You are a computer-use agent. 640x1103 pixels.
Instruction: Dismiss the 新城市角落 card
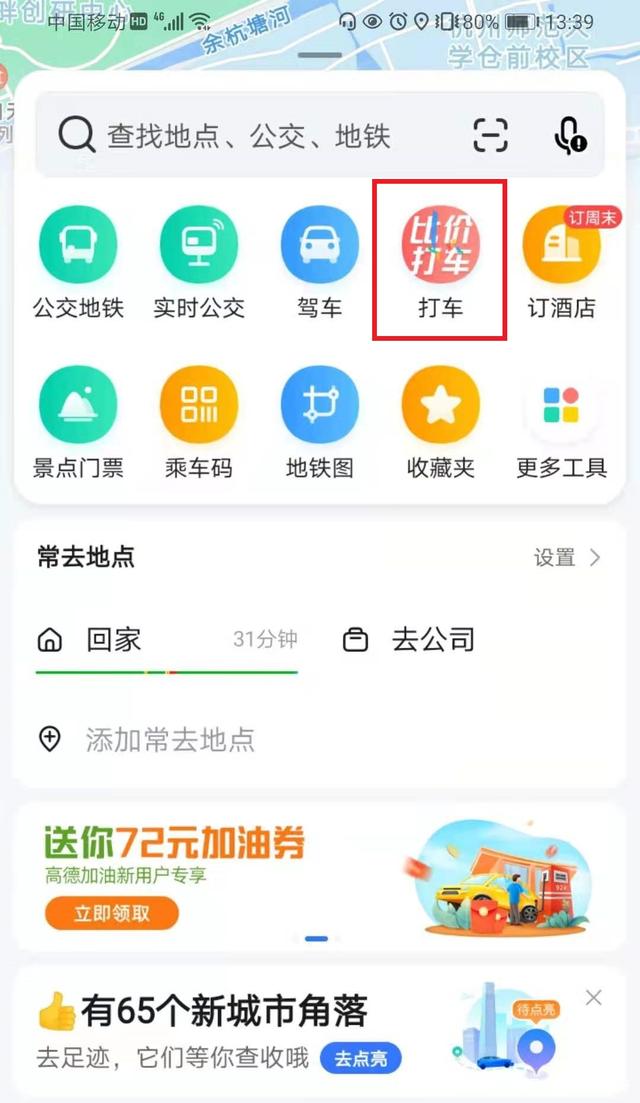click(x=594, y=997)
